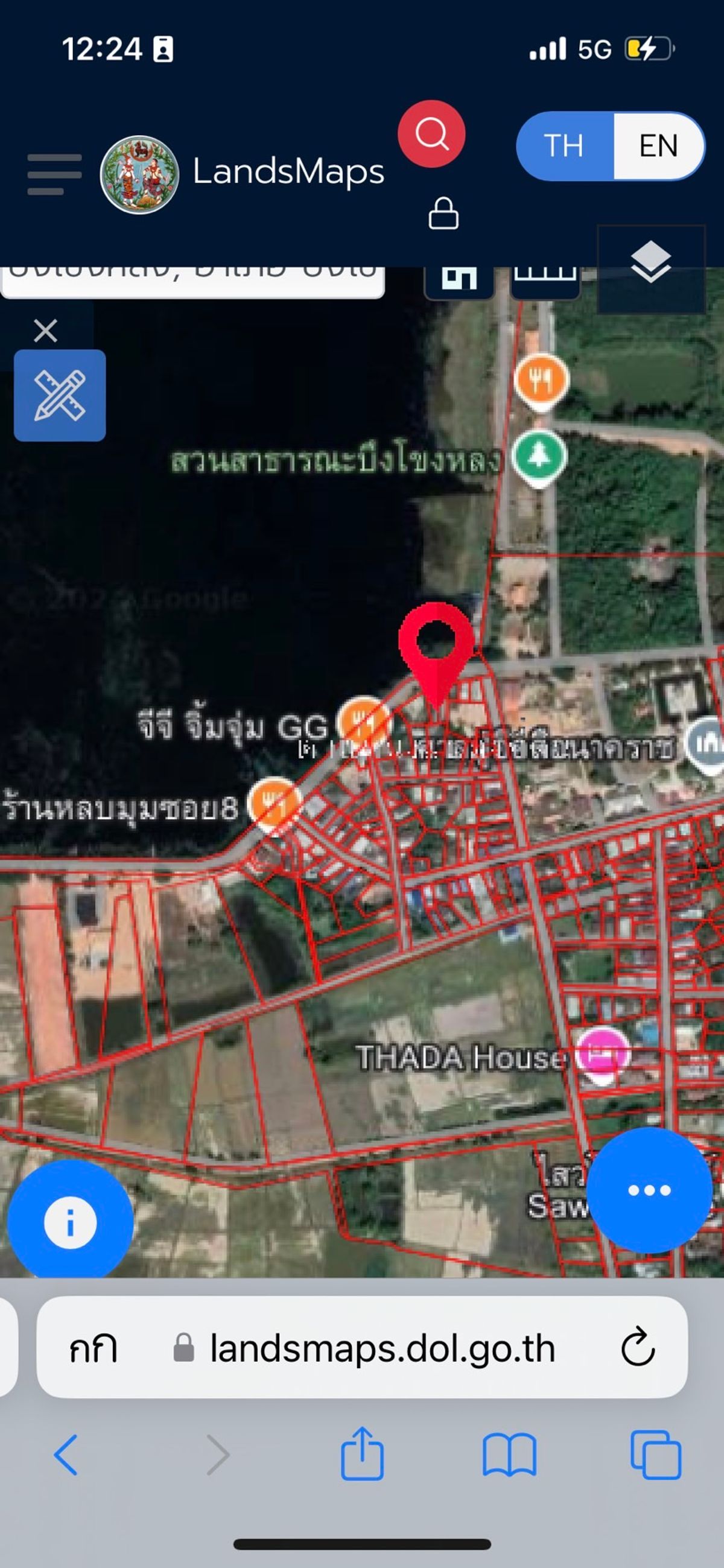Select the THADA House pink marker
This screenshot has height=1568, width=724.
tap(602, 1053)
